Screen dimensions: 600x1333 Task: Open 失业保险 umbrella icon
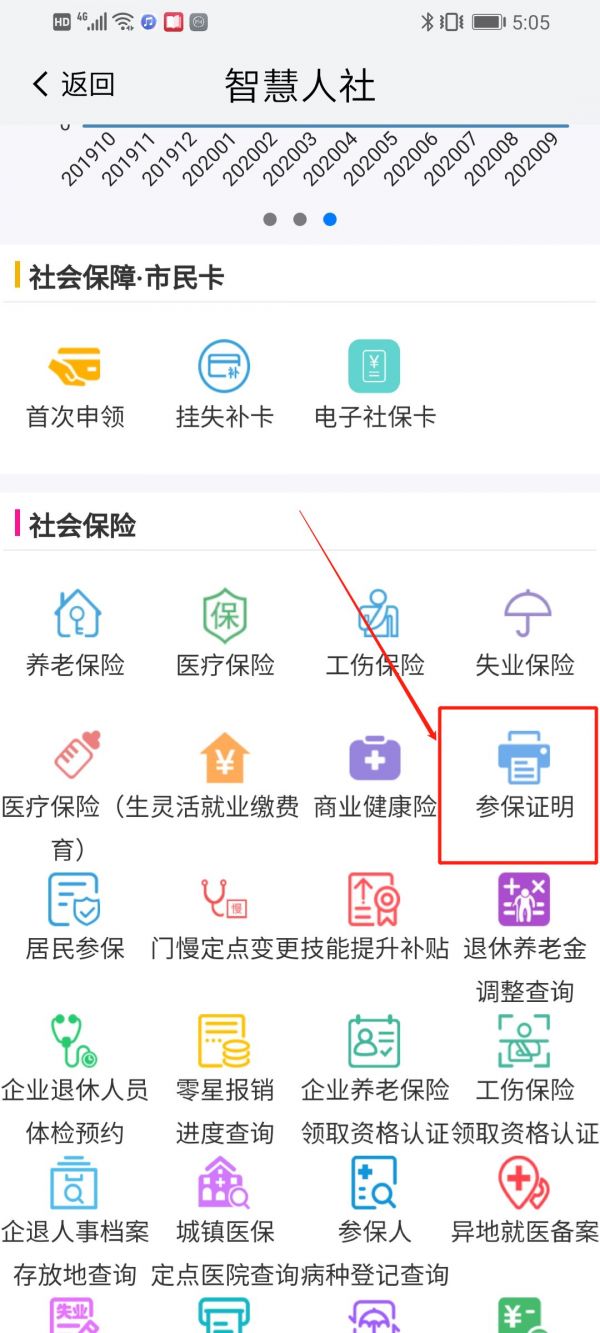pos(524,616)
